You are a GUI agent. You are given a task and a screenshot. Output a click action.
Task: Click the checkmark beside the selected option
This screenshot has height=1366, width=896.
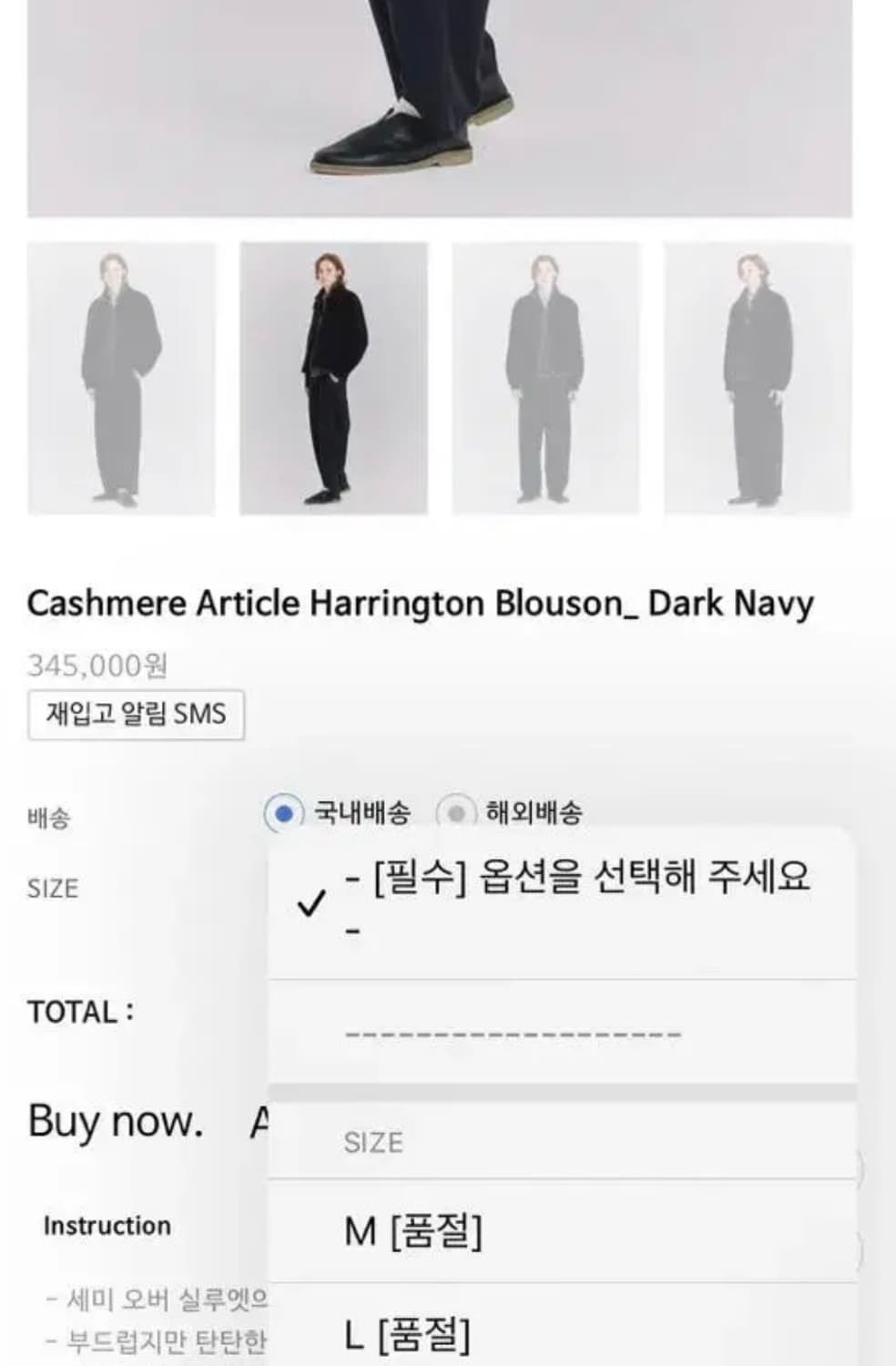311,904
